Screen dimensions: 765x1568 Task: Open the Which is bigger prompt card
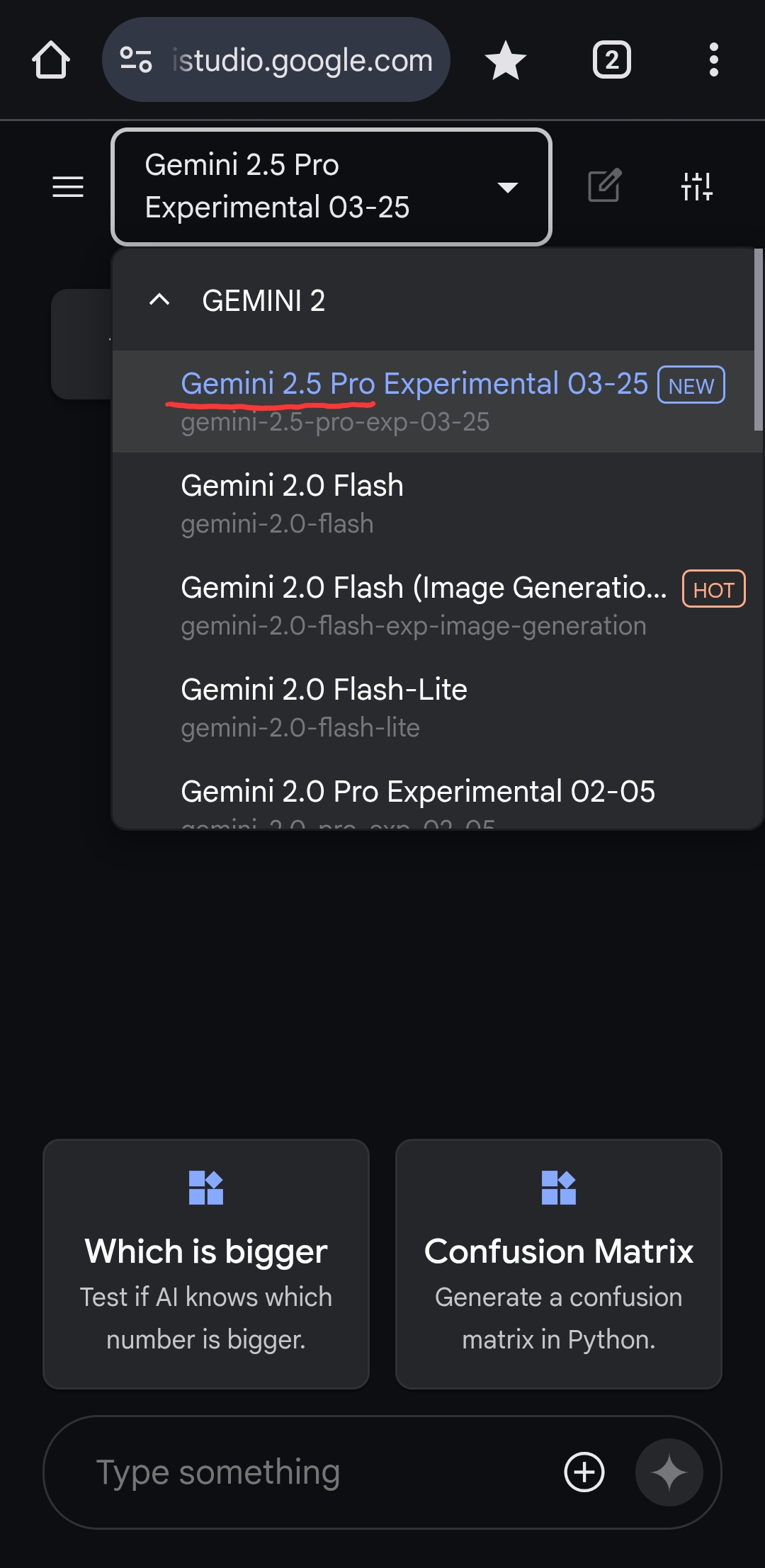[206, 1264]
